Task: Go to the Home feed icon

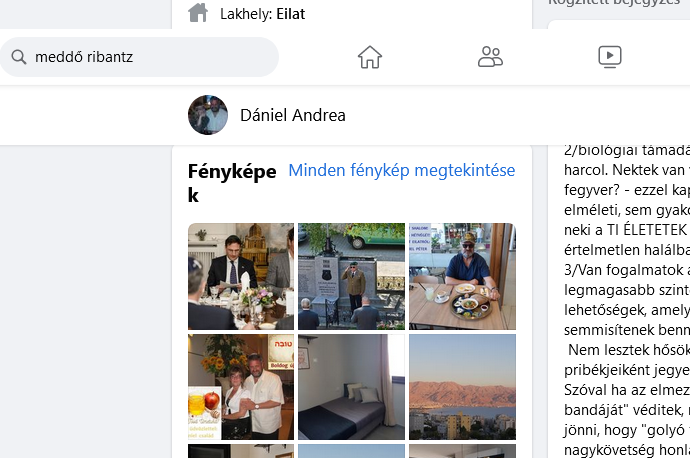Action: click(x=370, y=57)
